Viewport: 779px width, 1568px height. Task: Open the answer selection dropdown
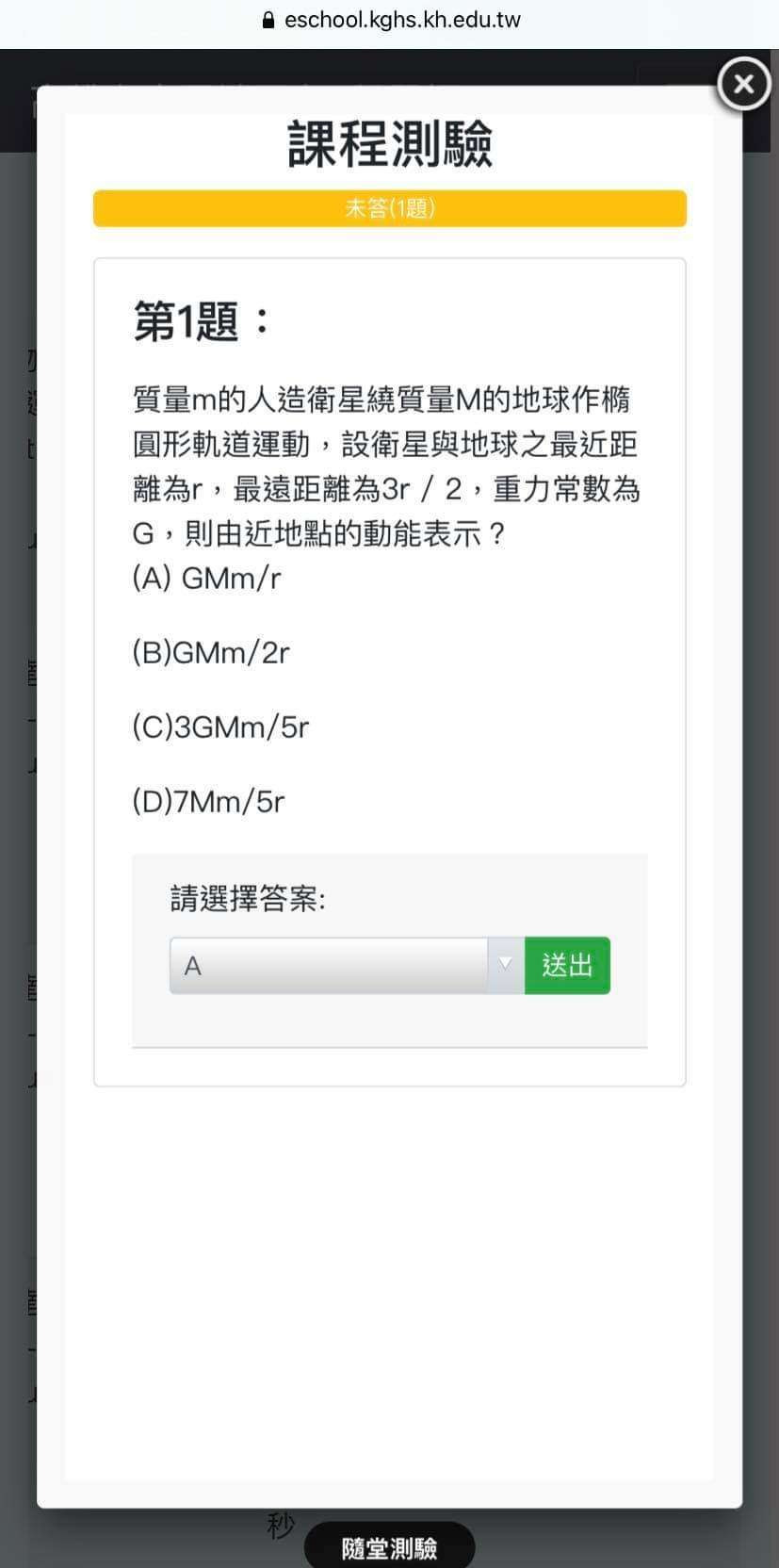(347, 965)
